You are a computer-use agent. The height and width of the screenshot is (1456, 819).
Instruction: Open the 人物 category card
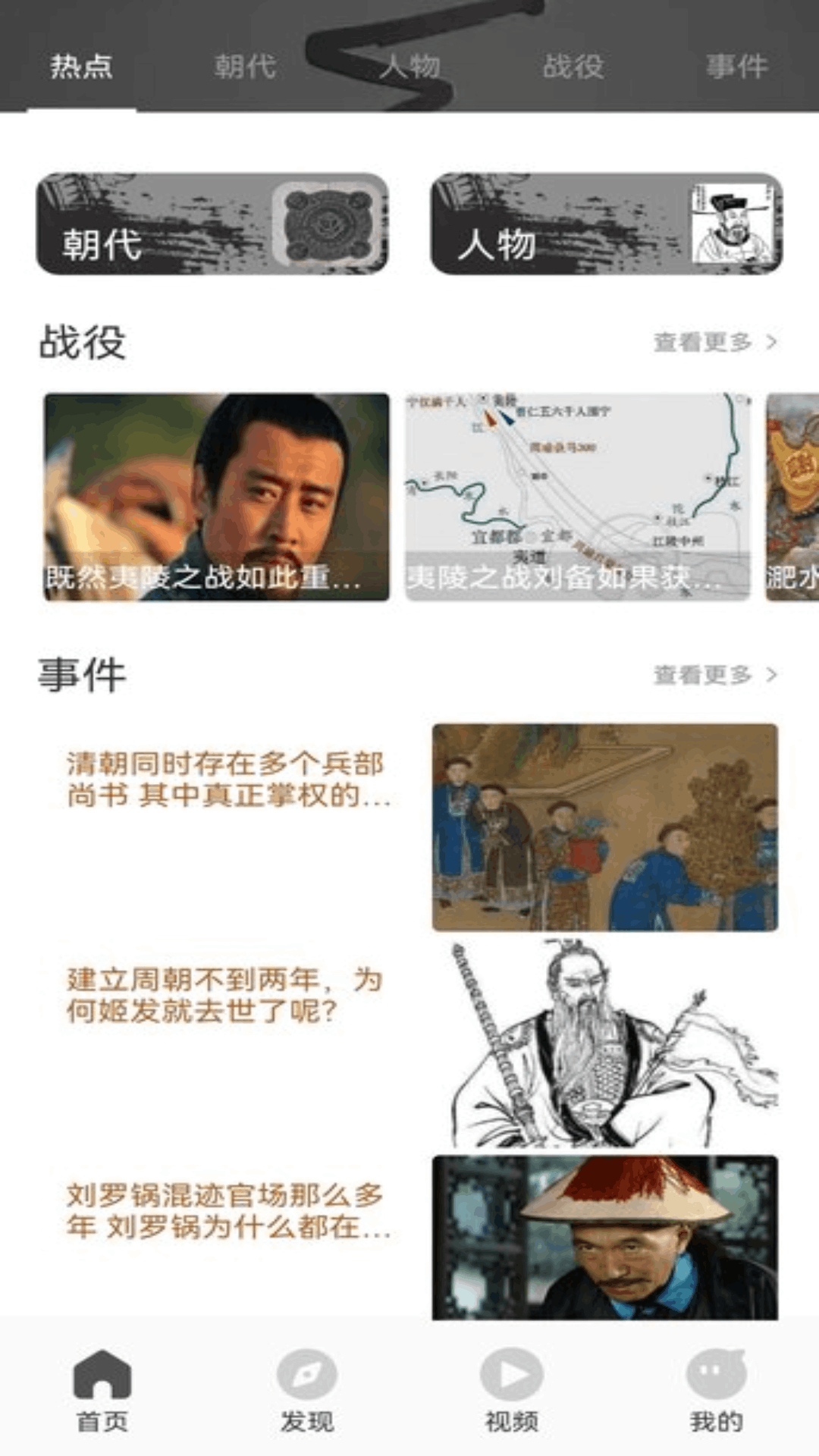coord(607,224)
